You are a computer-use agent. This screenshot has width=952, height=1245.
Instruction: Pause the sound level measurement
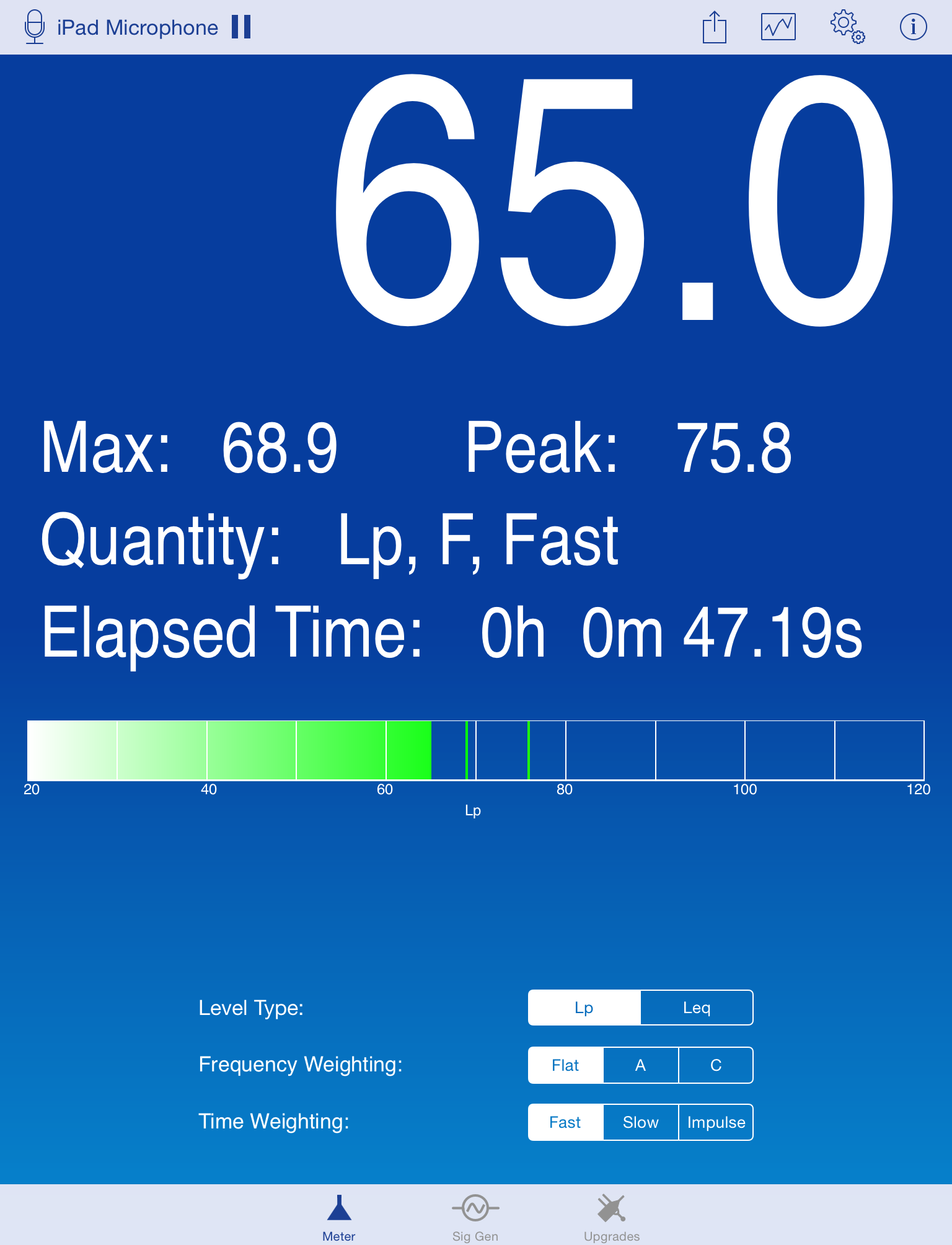pyautogui.click(x=240, y=27)
